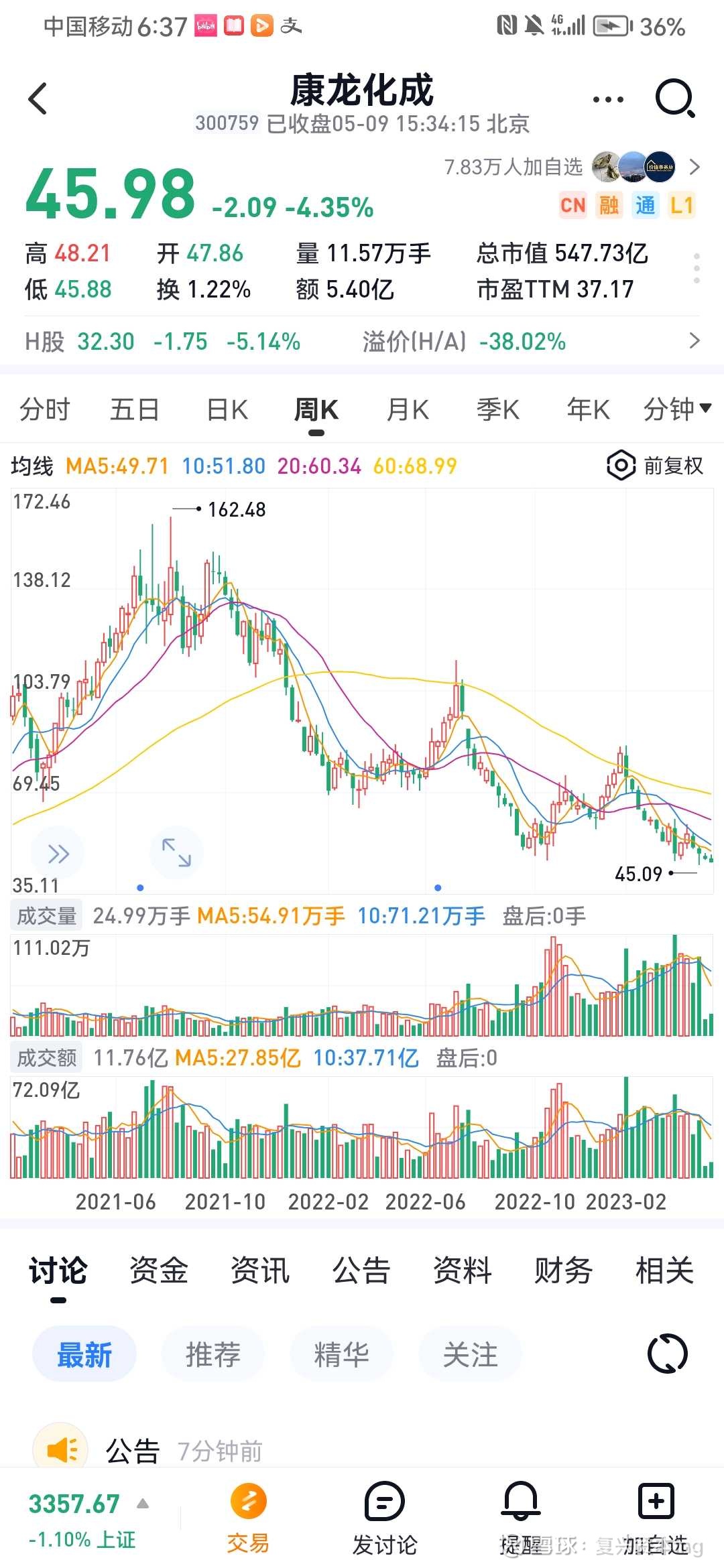Refresh the discussion list
This screenshot has height=1568, width=724.
point(668,1354)
